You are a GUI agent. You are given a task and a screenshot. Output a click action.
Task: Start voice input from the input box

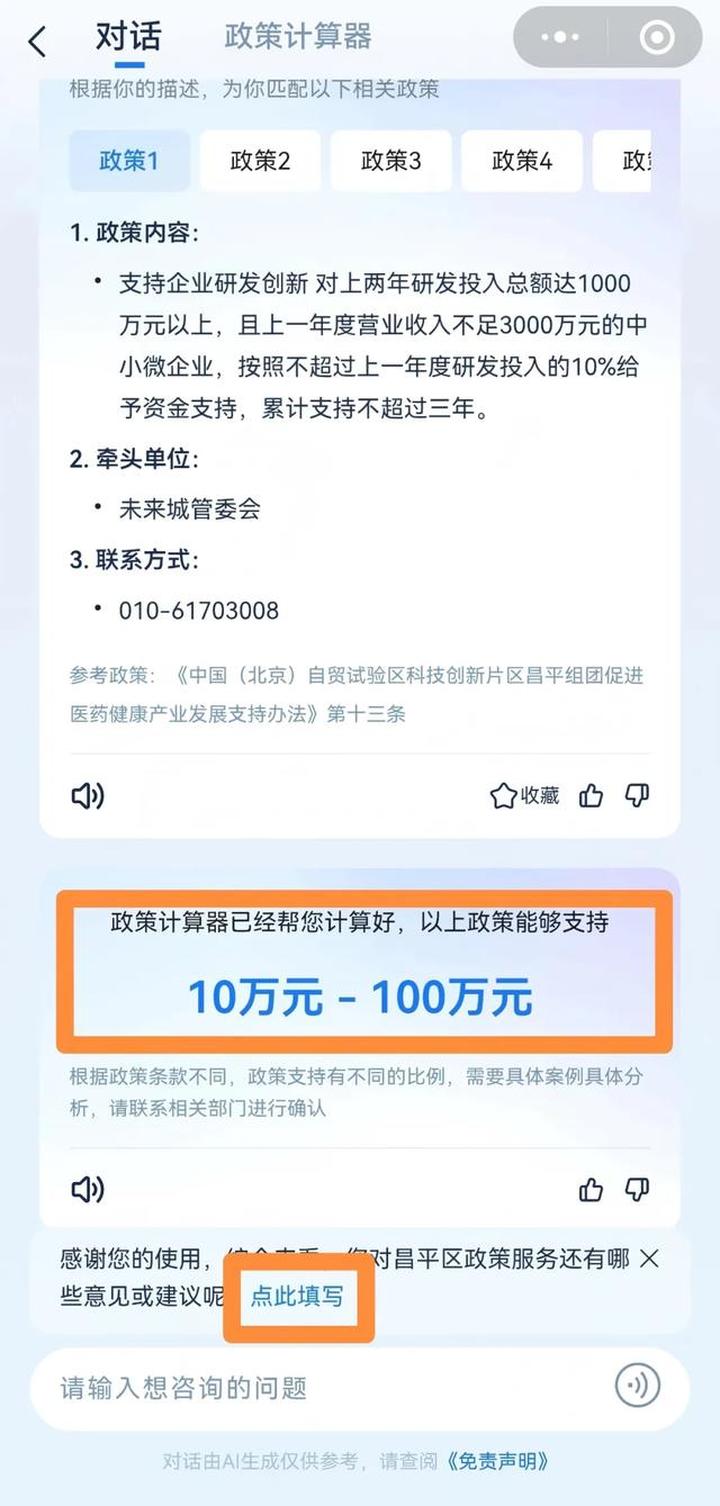(x=637, y=1387)
